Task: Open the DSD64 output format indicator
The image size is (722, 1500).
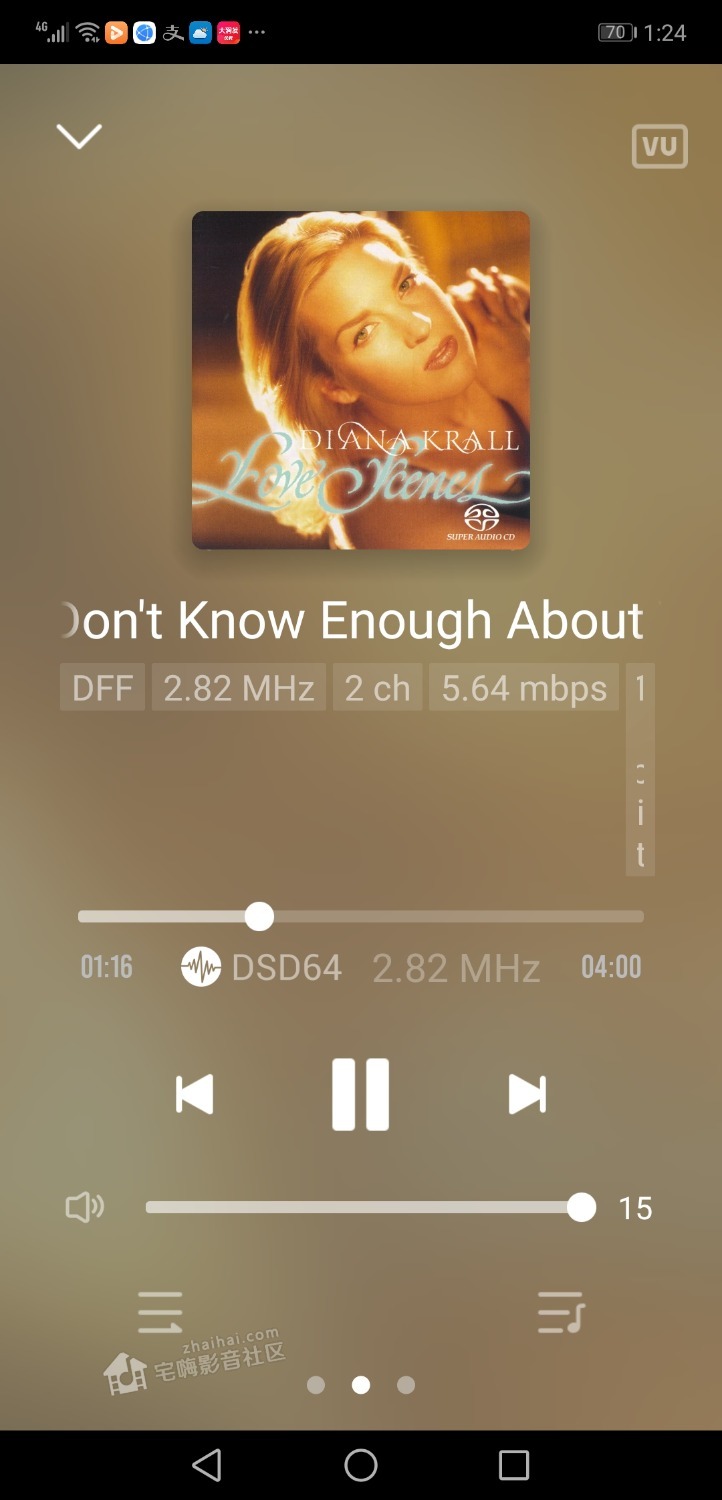Action: [262, 967]
